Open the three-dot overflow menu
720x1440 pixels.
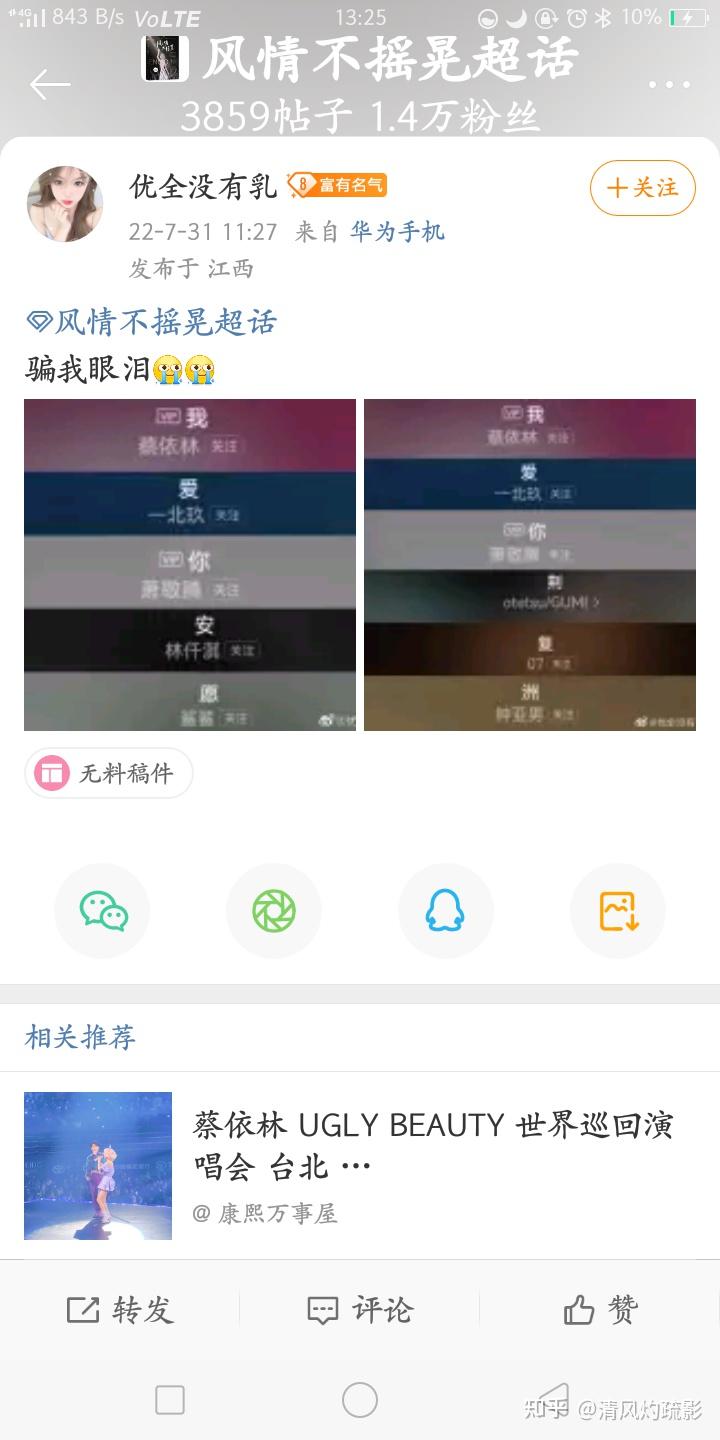pos(669,85)
